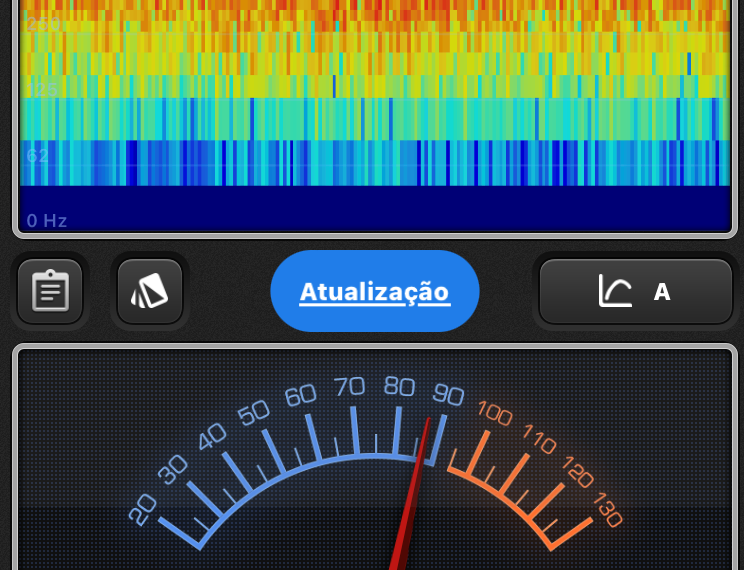Open the clipboard notes icon
This screenshot has width=744, height=570.
click(x=50, y=292)
